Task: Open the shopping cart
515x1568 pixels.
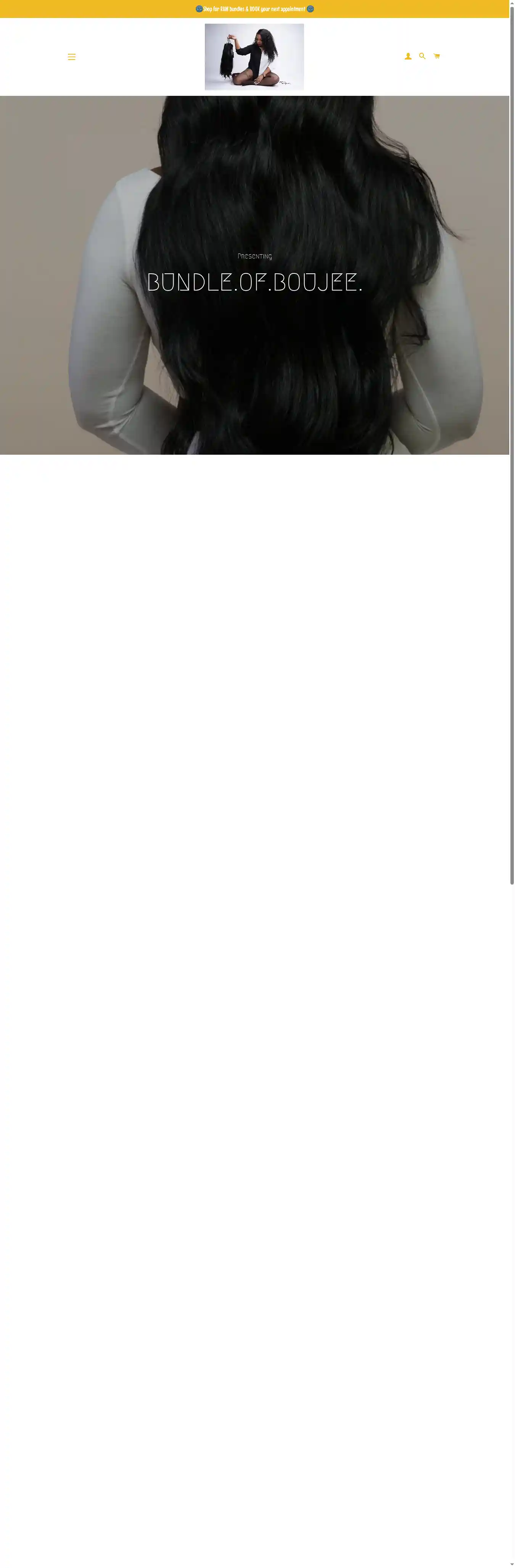Action: click(x=436, y=56)
